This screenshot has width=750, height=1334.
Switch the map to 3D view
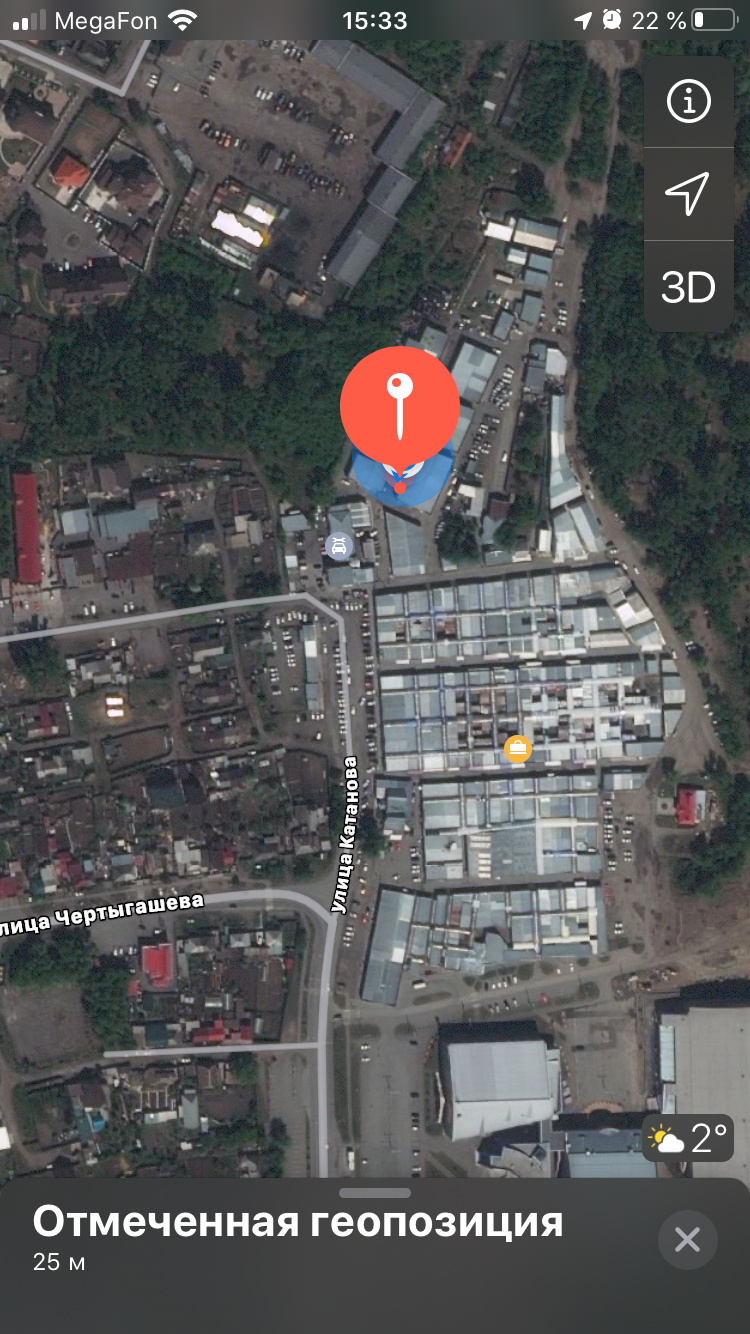click(x=688, y=287)
